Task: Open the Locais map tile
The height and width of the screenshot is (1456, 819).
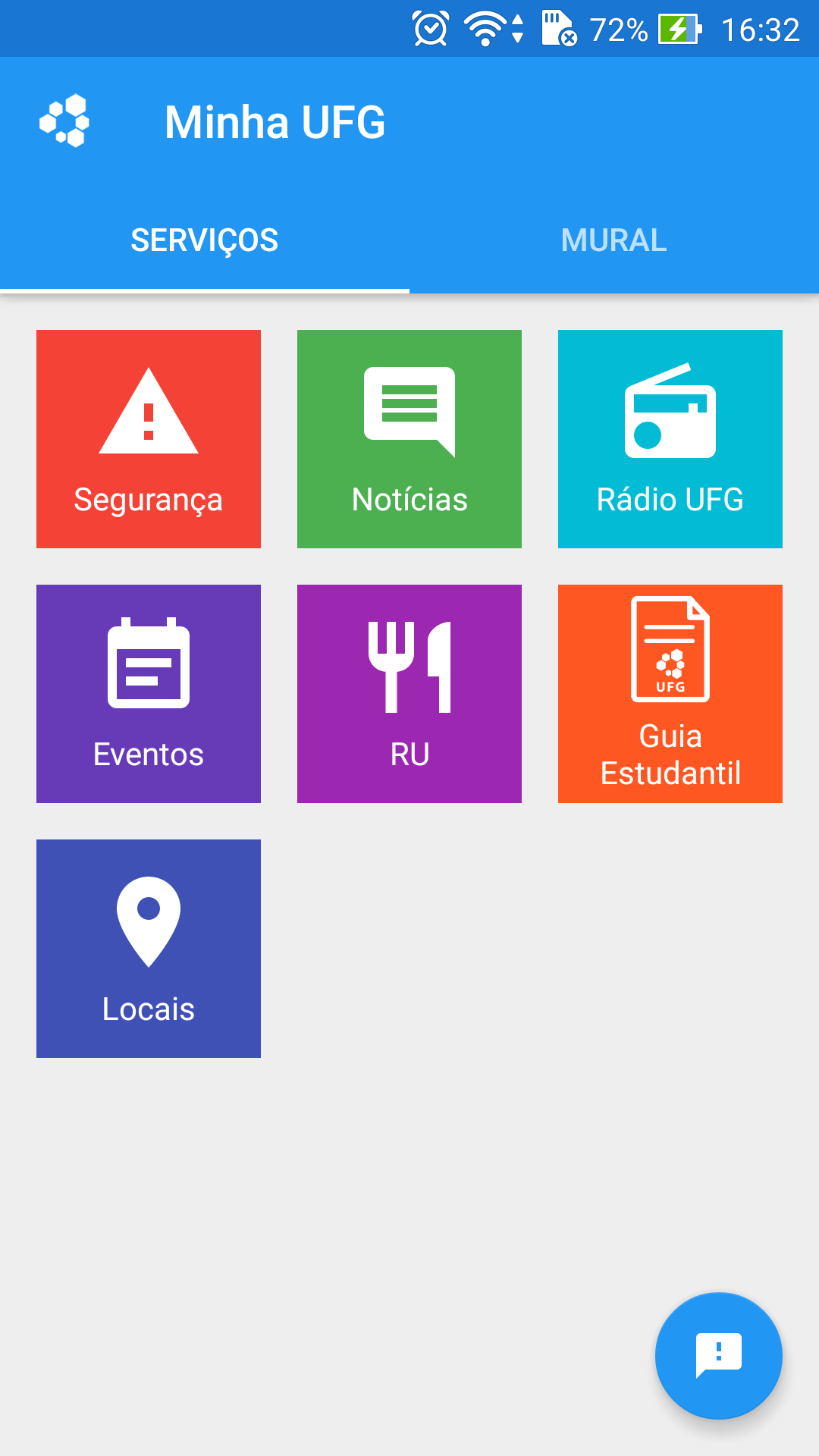Action: coord(149,949)
